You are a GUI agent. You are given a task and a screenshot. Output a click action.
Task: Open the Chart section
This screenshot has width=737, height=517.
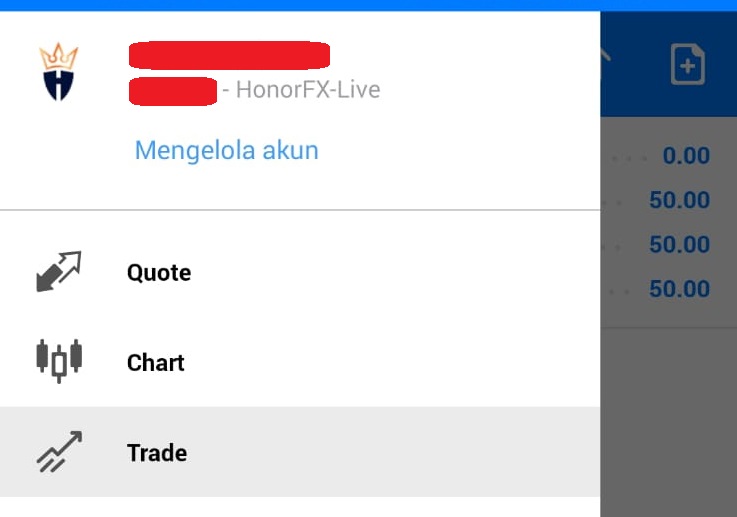[x=155, y=362]
